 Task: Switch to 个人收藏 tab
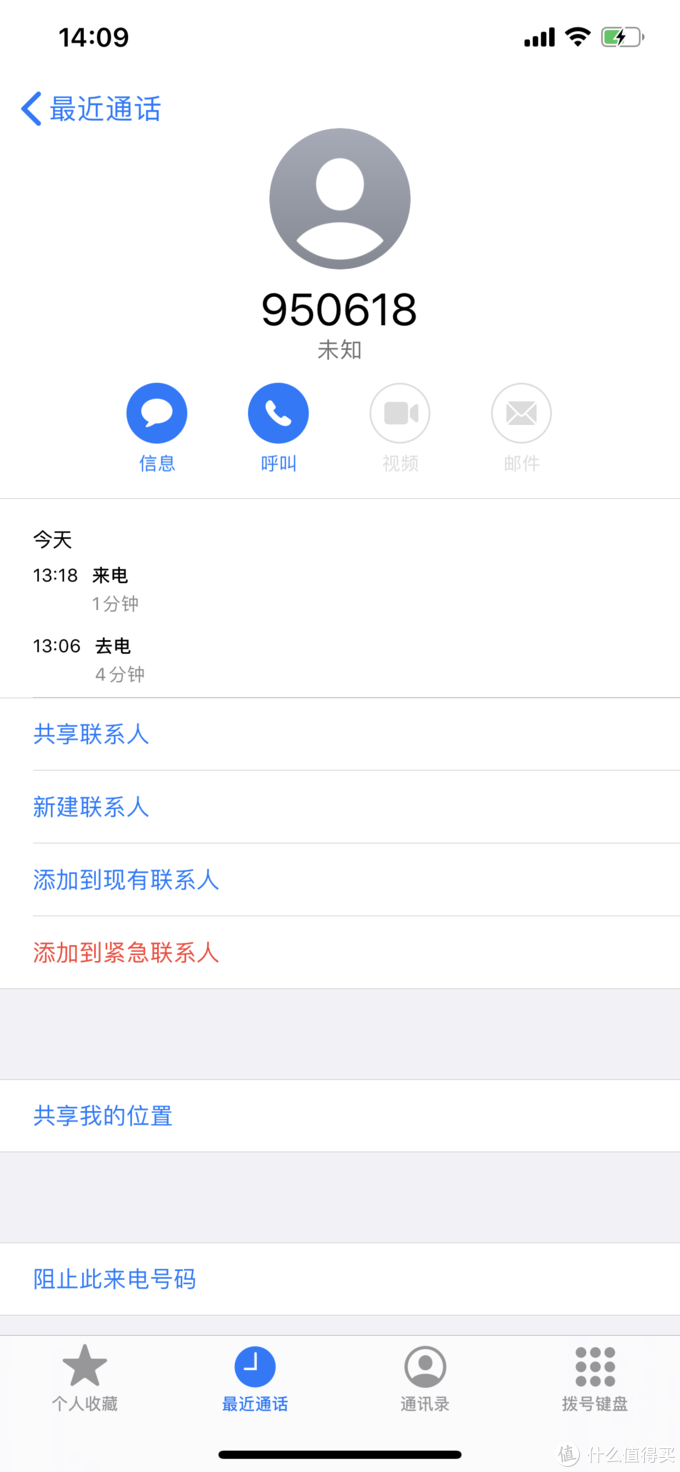coord(85,1378)
